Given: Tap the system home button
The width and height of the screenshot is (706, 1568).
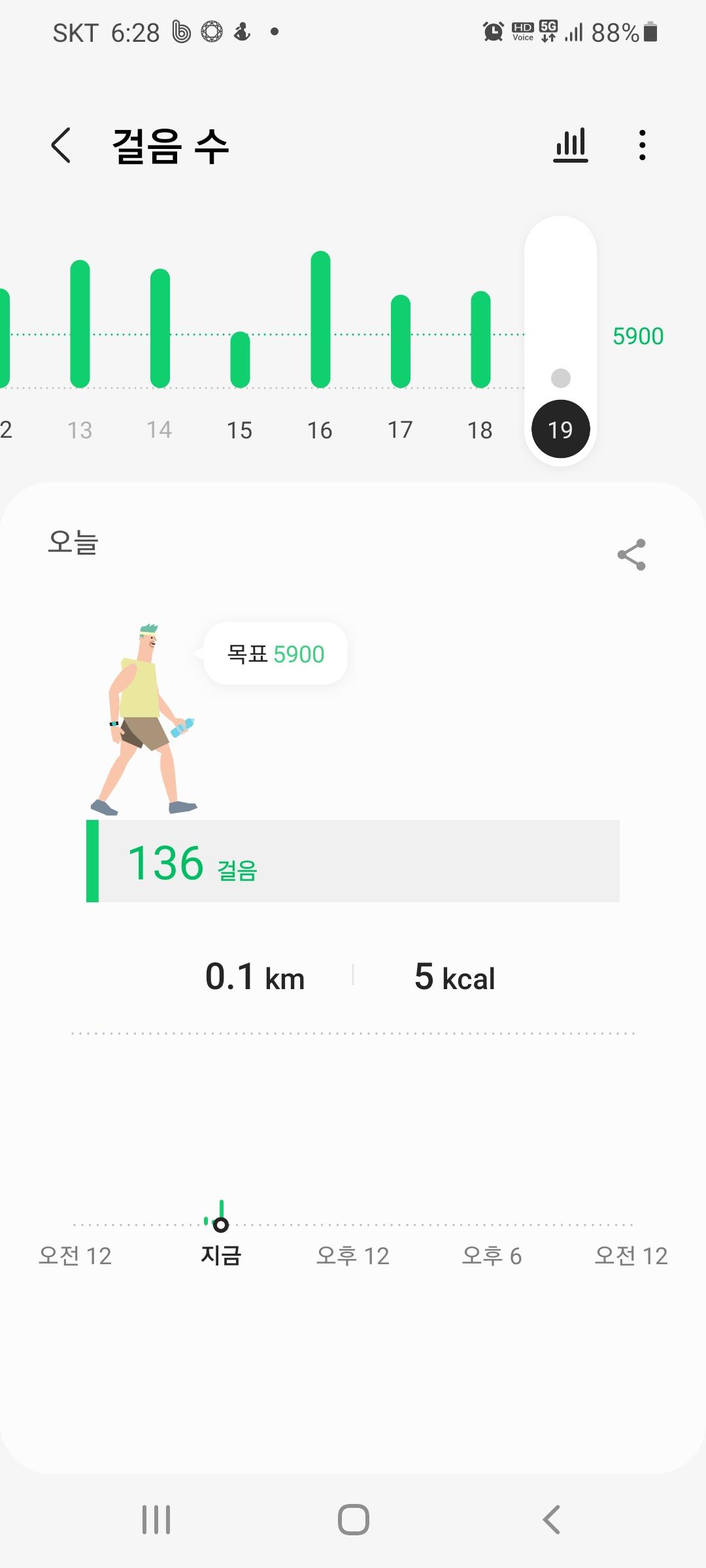Looking at the screenshot, I should coord(353,1519).
